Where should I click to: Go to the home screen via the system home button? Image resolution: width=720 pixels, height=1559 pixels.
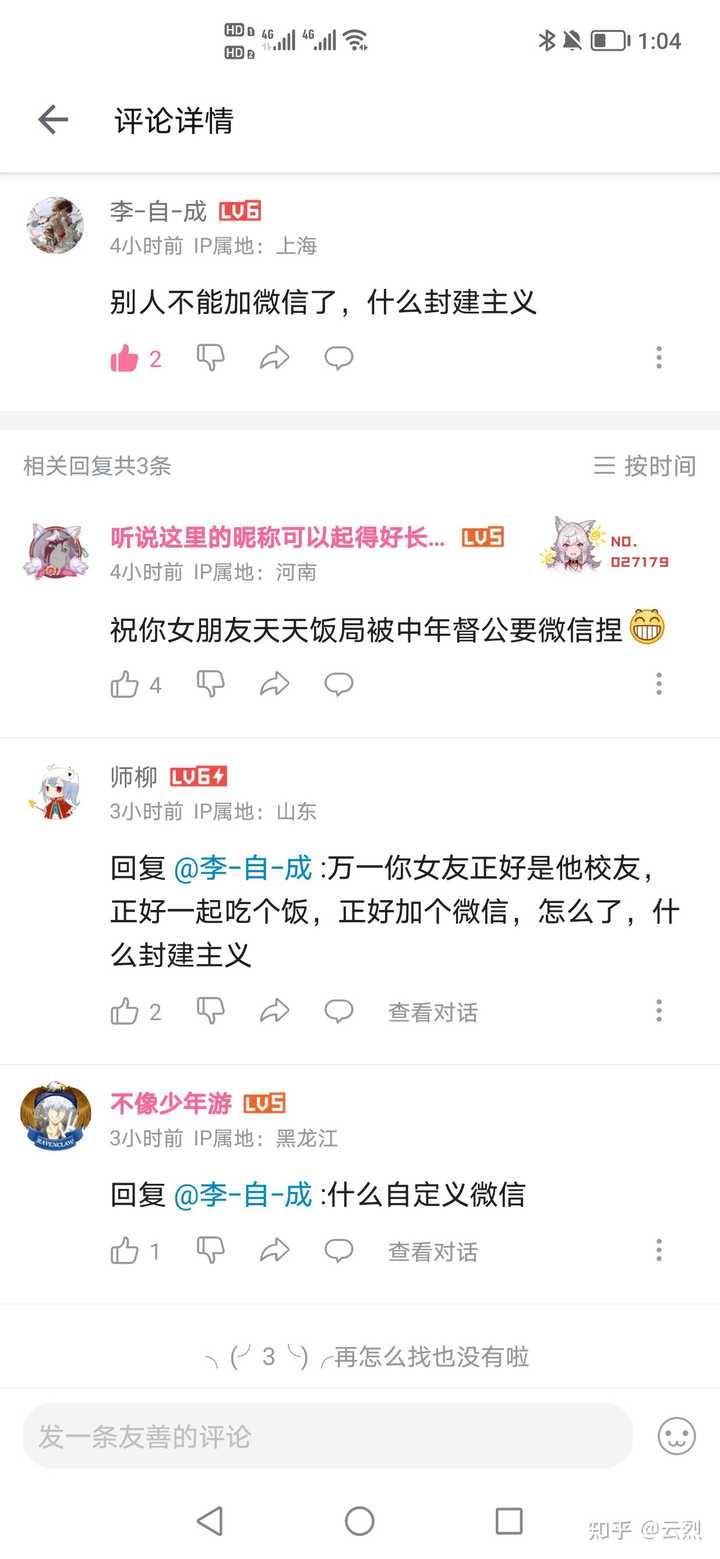click(360, 1521)
